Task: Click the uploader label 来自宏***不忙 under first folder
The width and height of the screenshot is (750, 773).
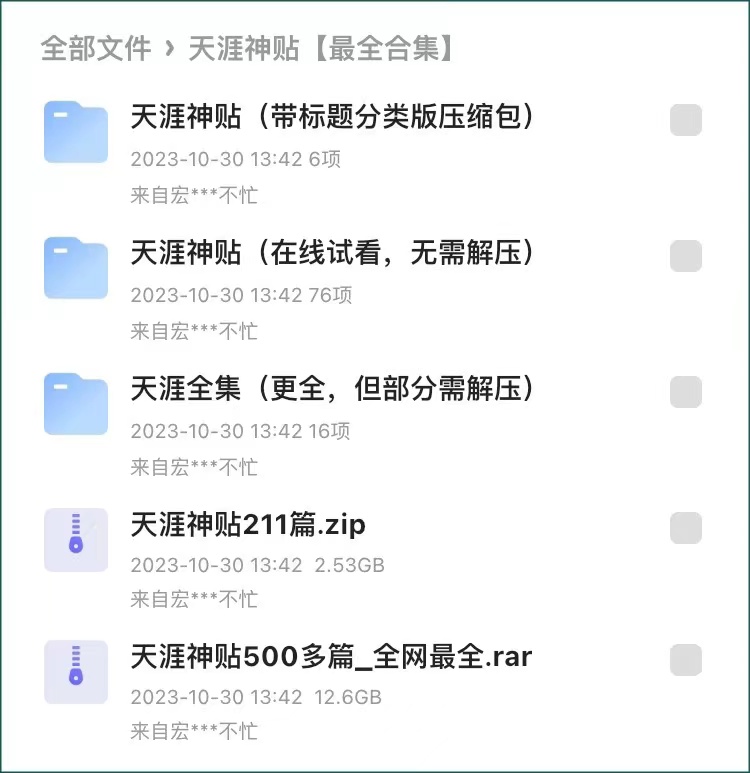Action: pyautogui.click(x=193, y=197)
